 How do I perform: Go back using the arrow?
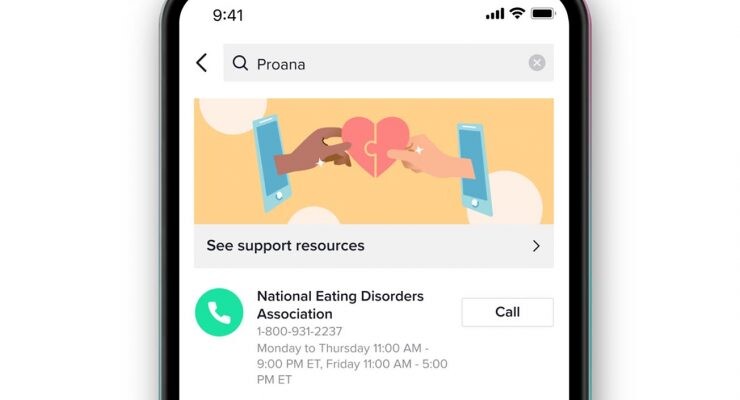point(201,63)
